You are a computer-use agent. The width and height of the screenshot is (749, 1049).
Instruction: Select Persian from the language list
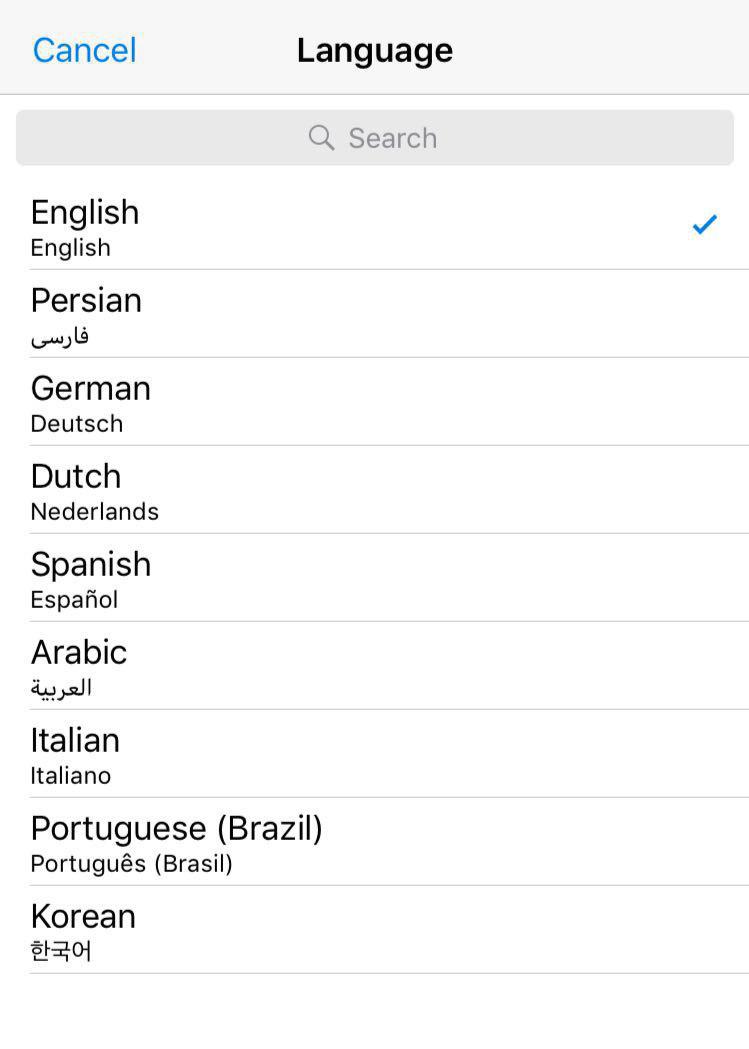[86, 300]
